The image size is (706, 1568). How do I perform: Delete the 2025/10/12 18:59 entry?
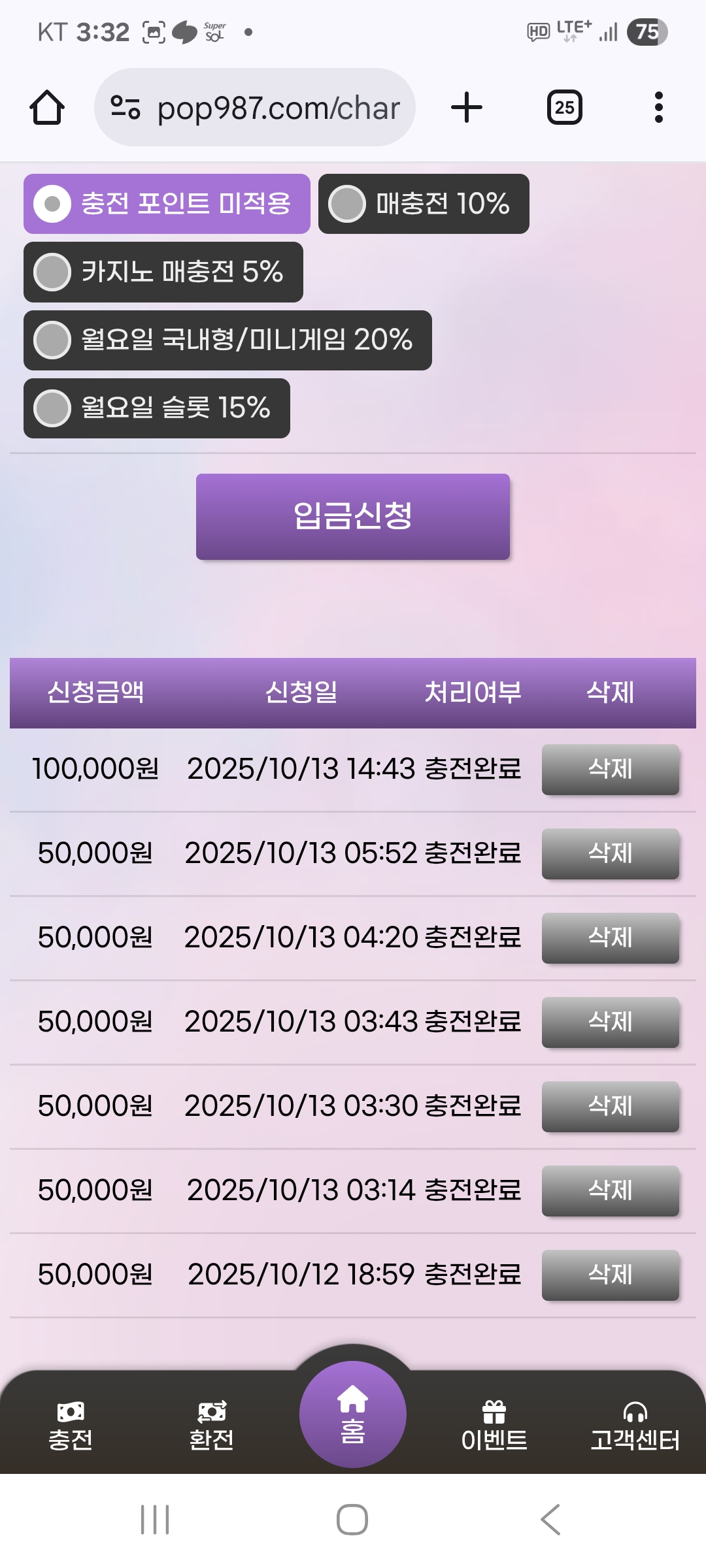tap(610, 1275)
